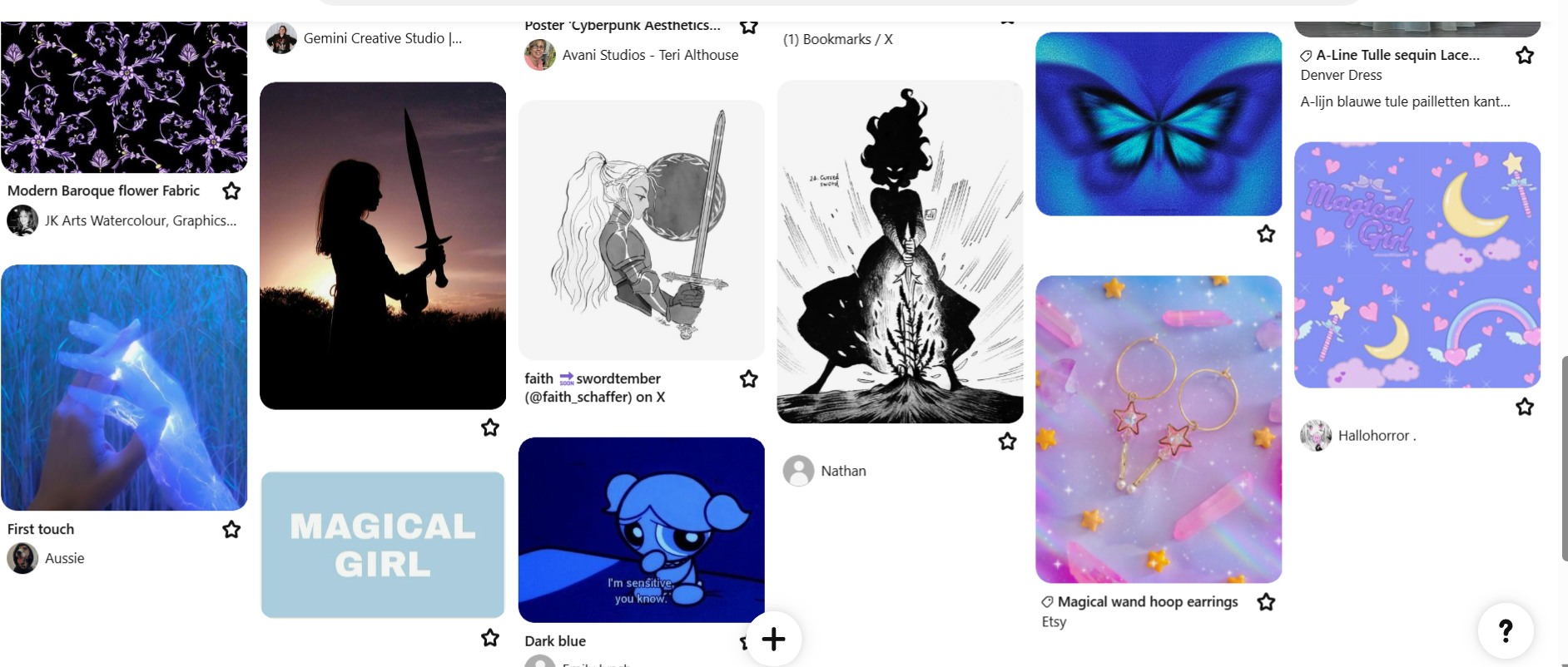Visit Nathan's profile
Viewport: 1568px width, 667px height.
click(x=842, y=472)
